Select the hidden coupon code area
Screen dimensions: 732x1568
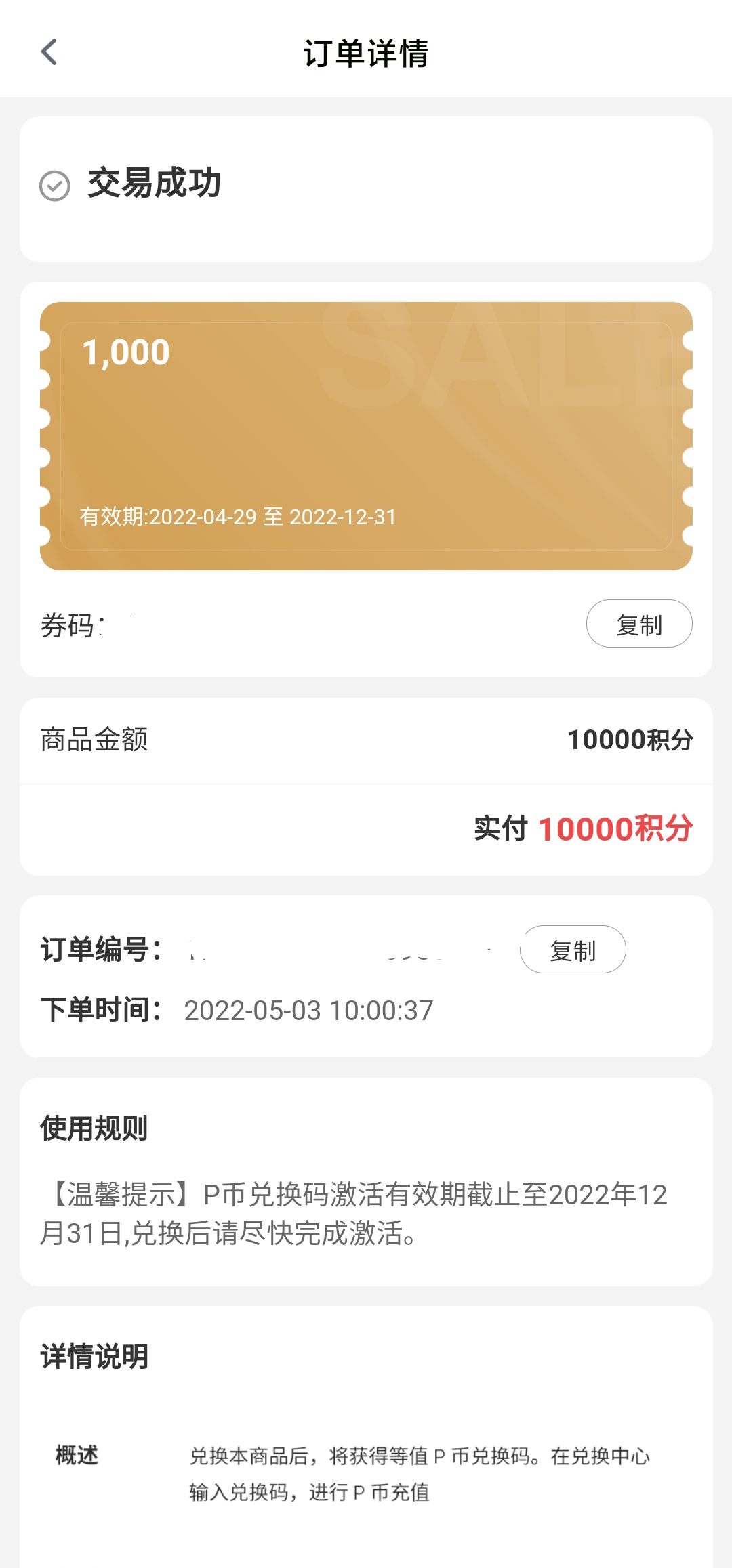pos(271,624)
